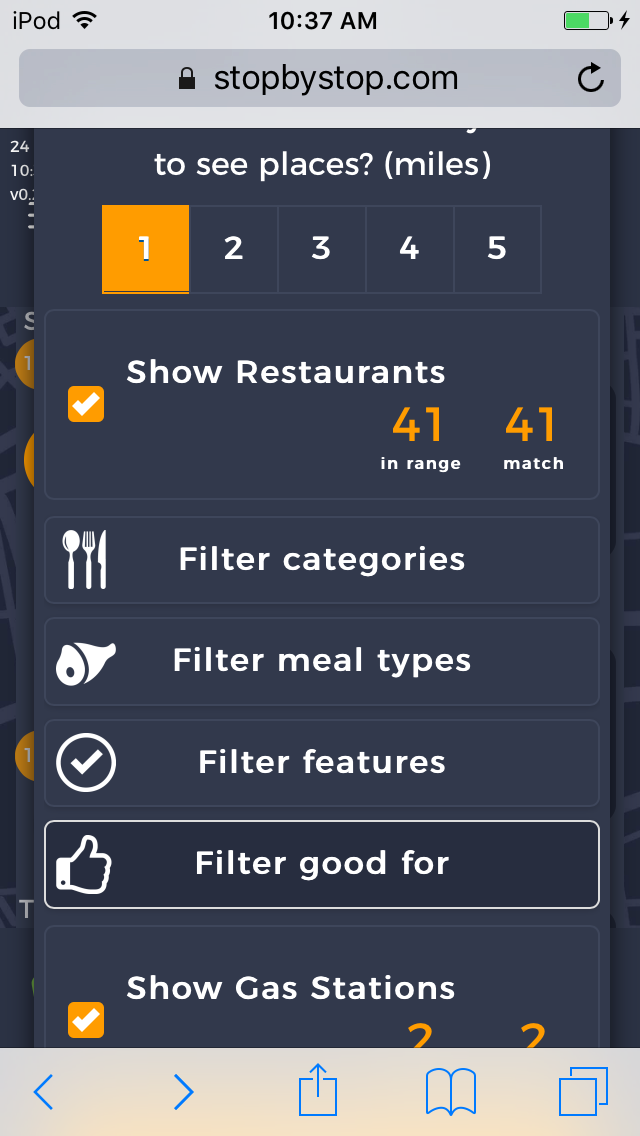Open Safari bookmarks

coord(450,1092)
